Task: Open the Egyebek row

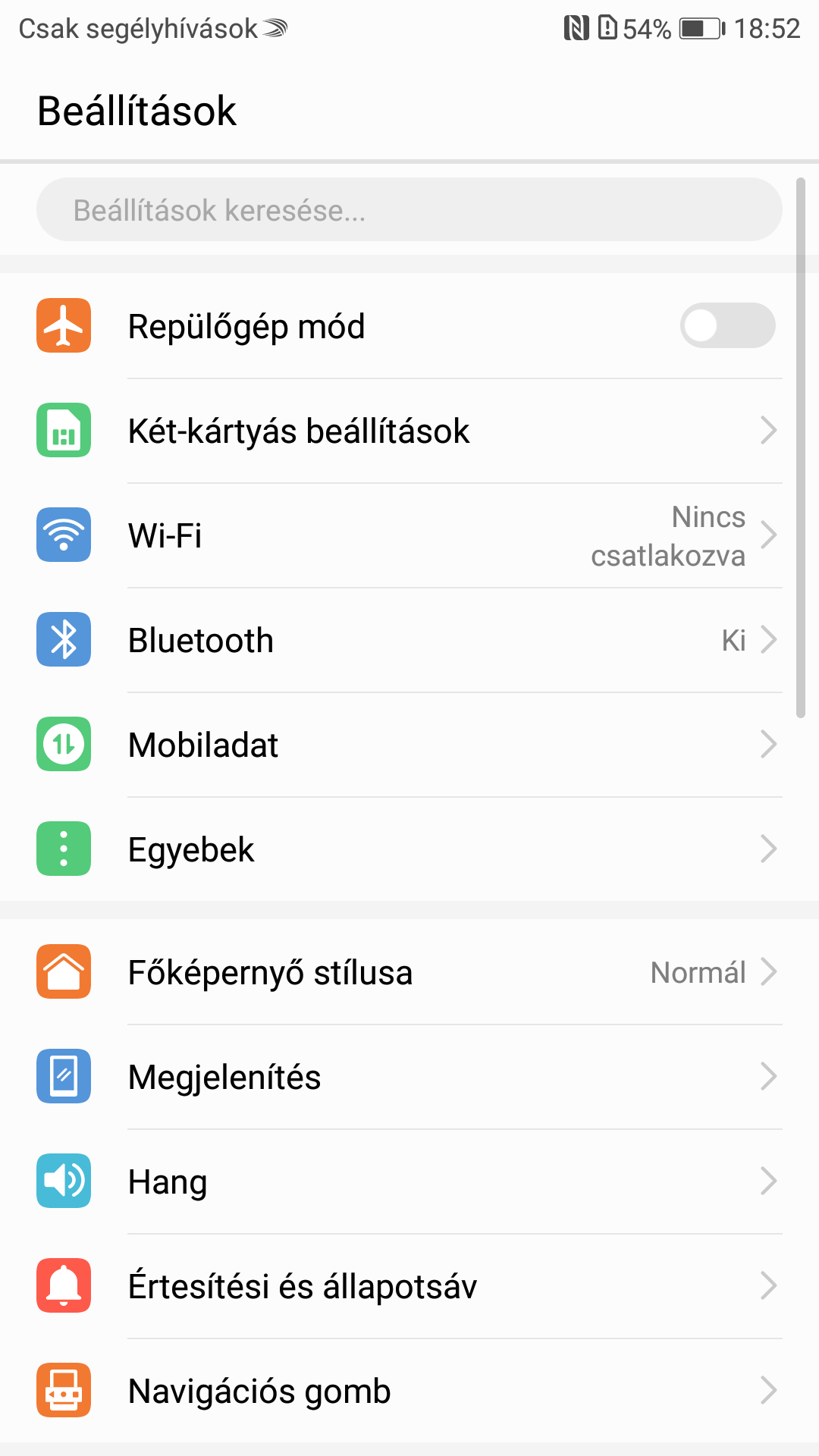Action: point(409,849)
